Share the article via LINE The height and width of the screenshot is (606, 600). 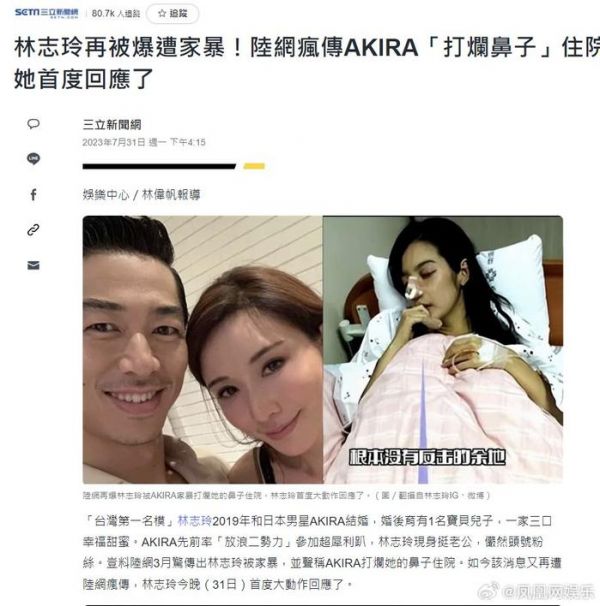[x=33, y=159]
